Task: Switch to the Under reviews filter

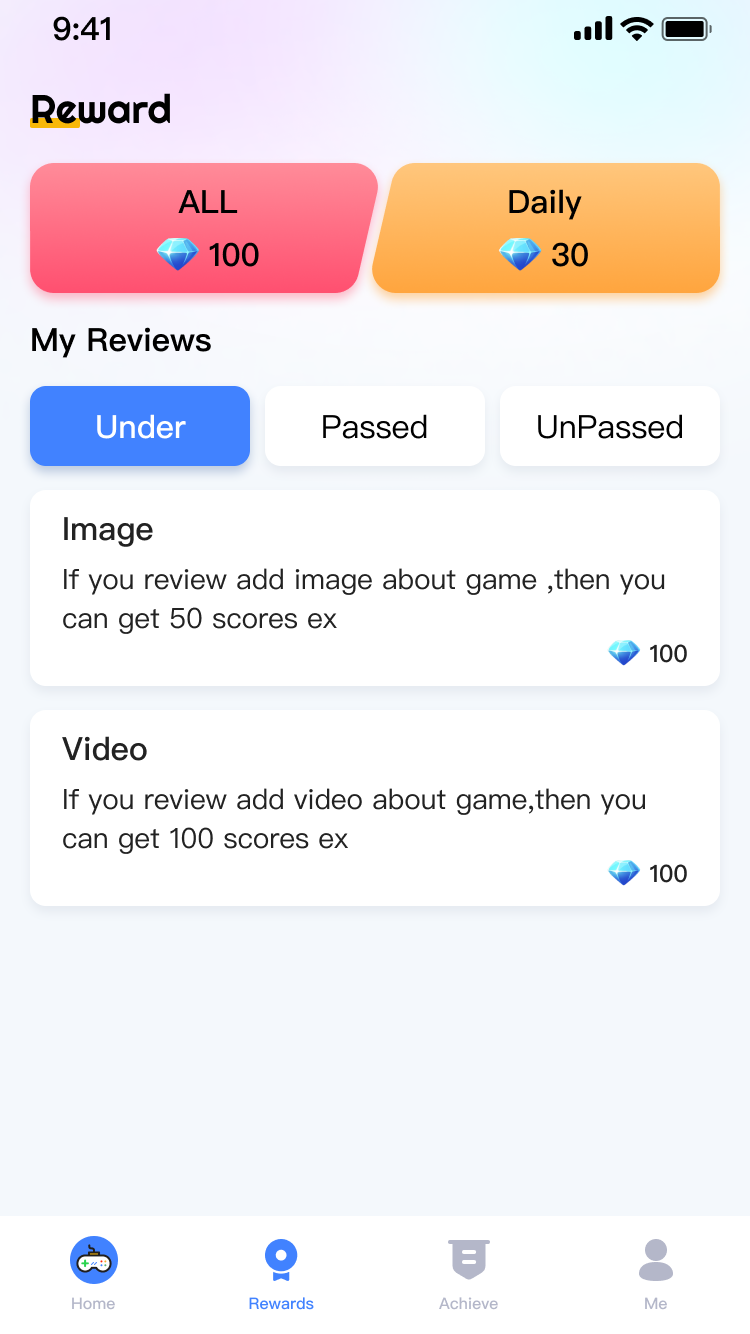Action: pos(140,426)
